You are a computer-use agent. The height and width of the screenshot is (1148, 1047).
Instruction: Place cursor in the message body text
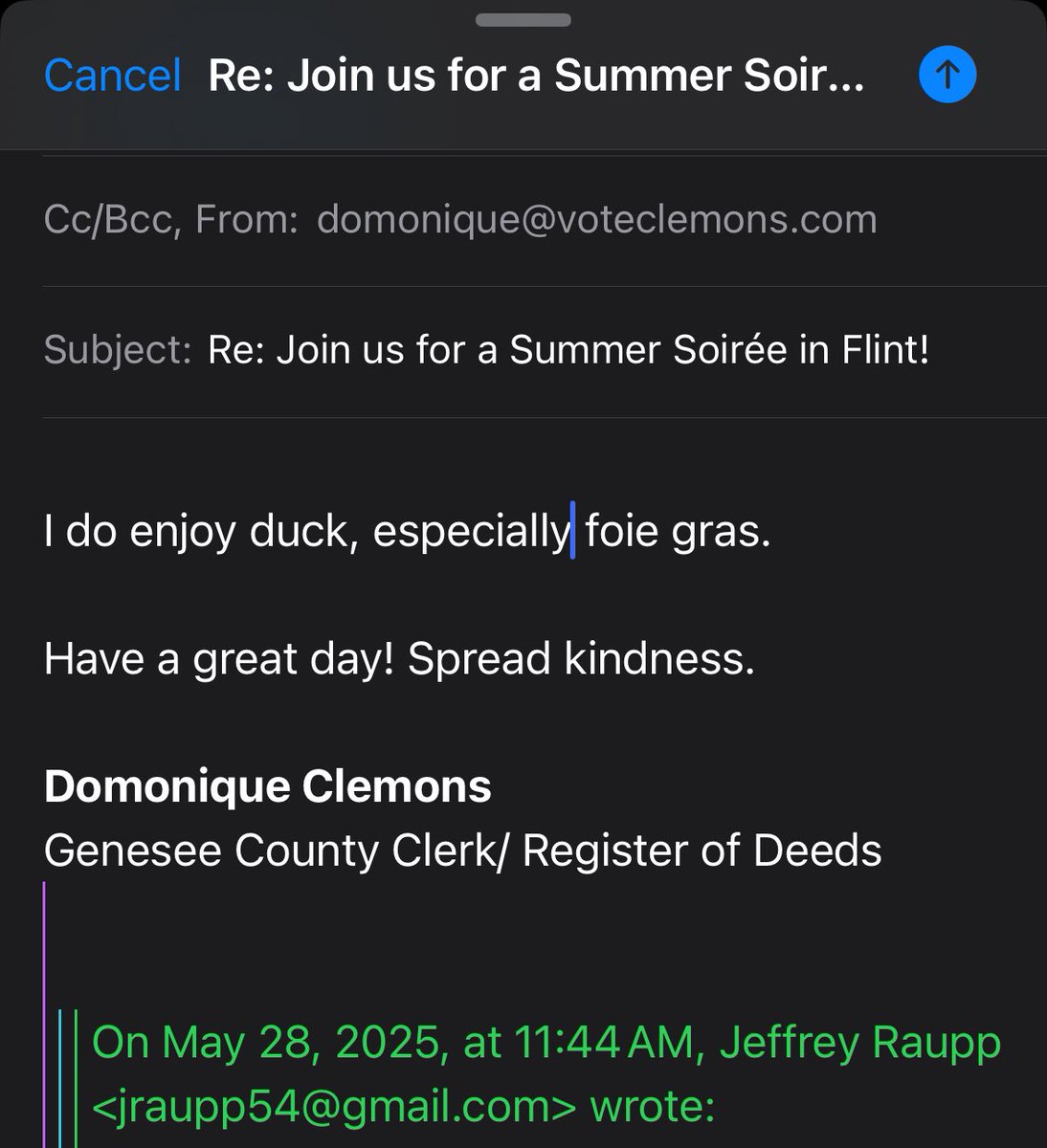(407, 532)
